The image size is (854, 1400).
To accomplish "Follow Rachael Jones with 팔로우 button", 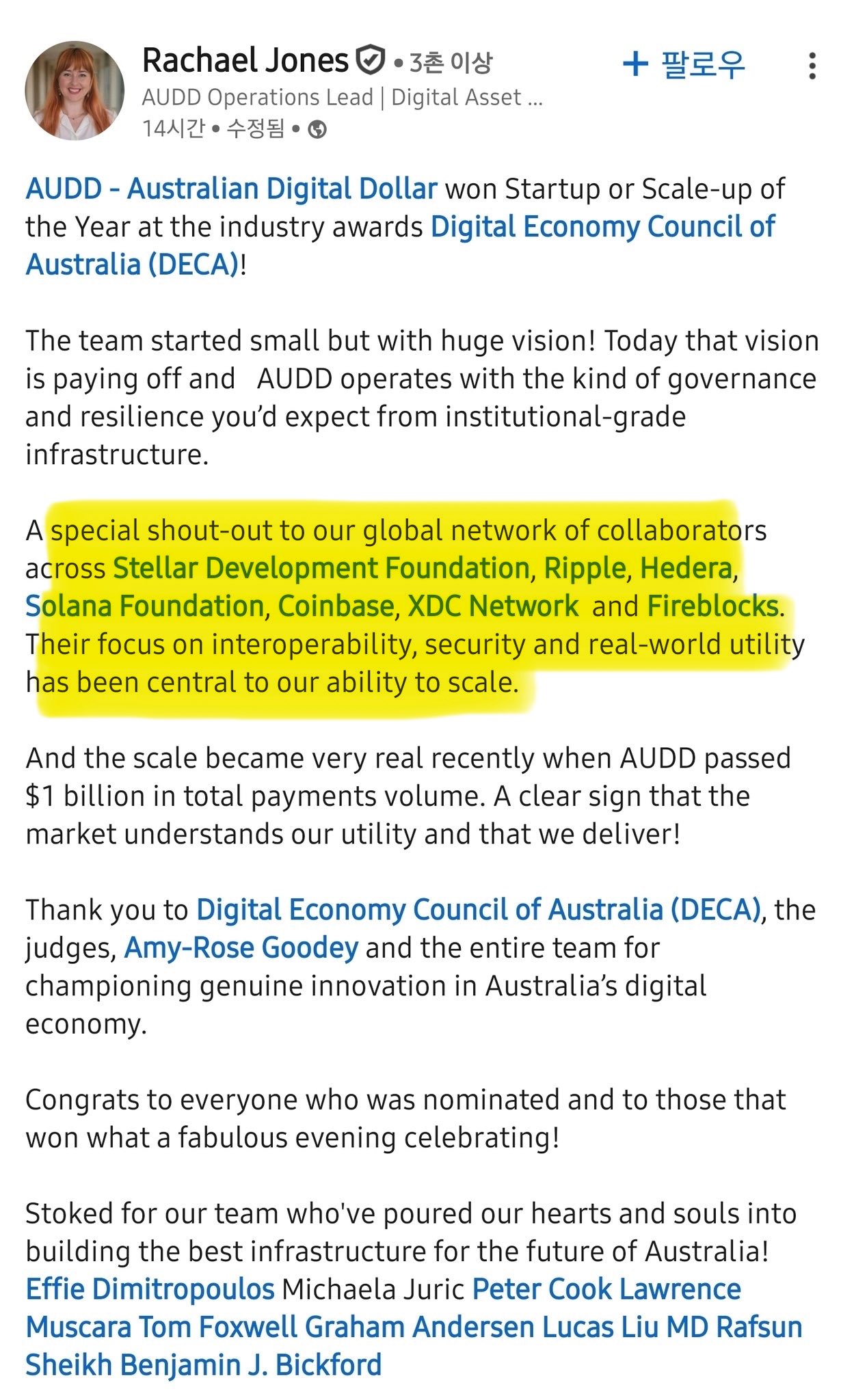I will tap(684, 65).
